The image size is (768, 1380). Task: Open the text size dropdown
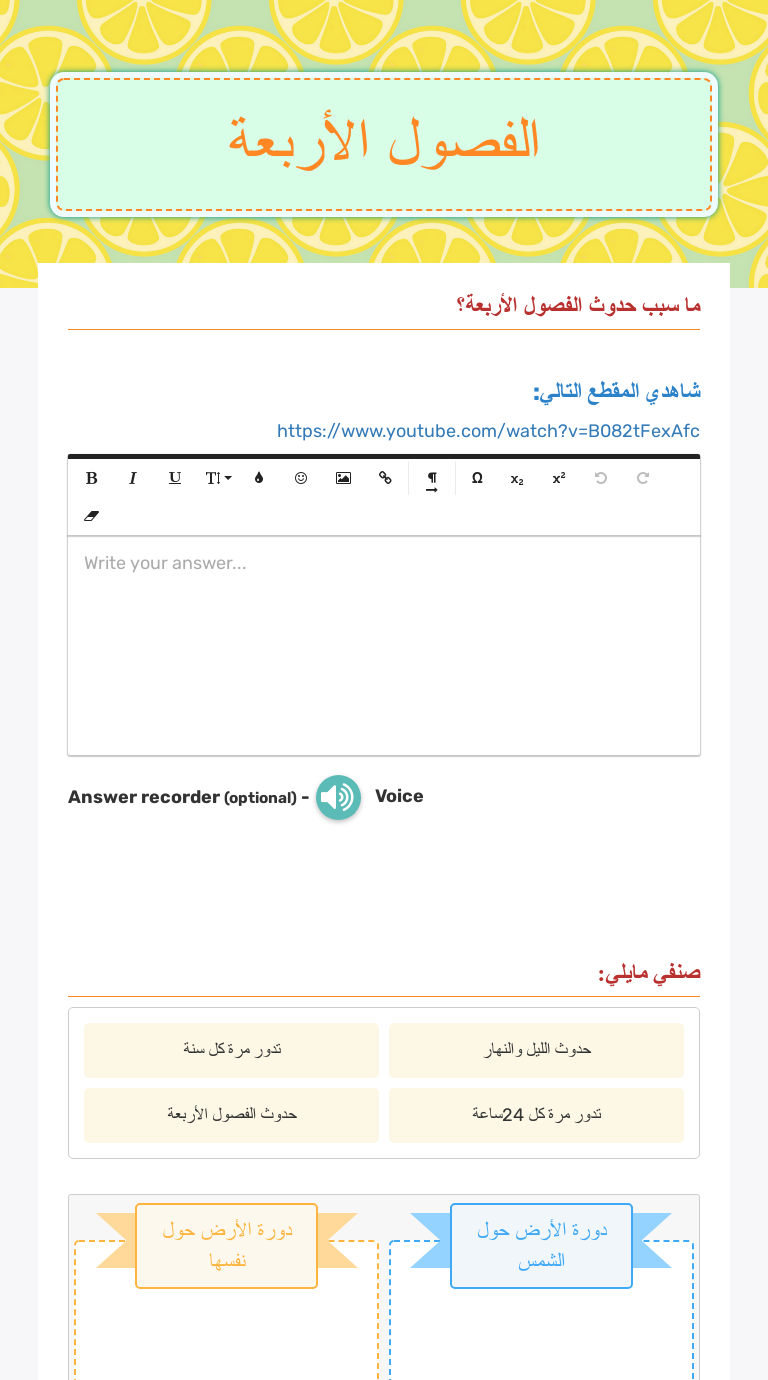point(218,478)
